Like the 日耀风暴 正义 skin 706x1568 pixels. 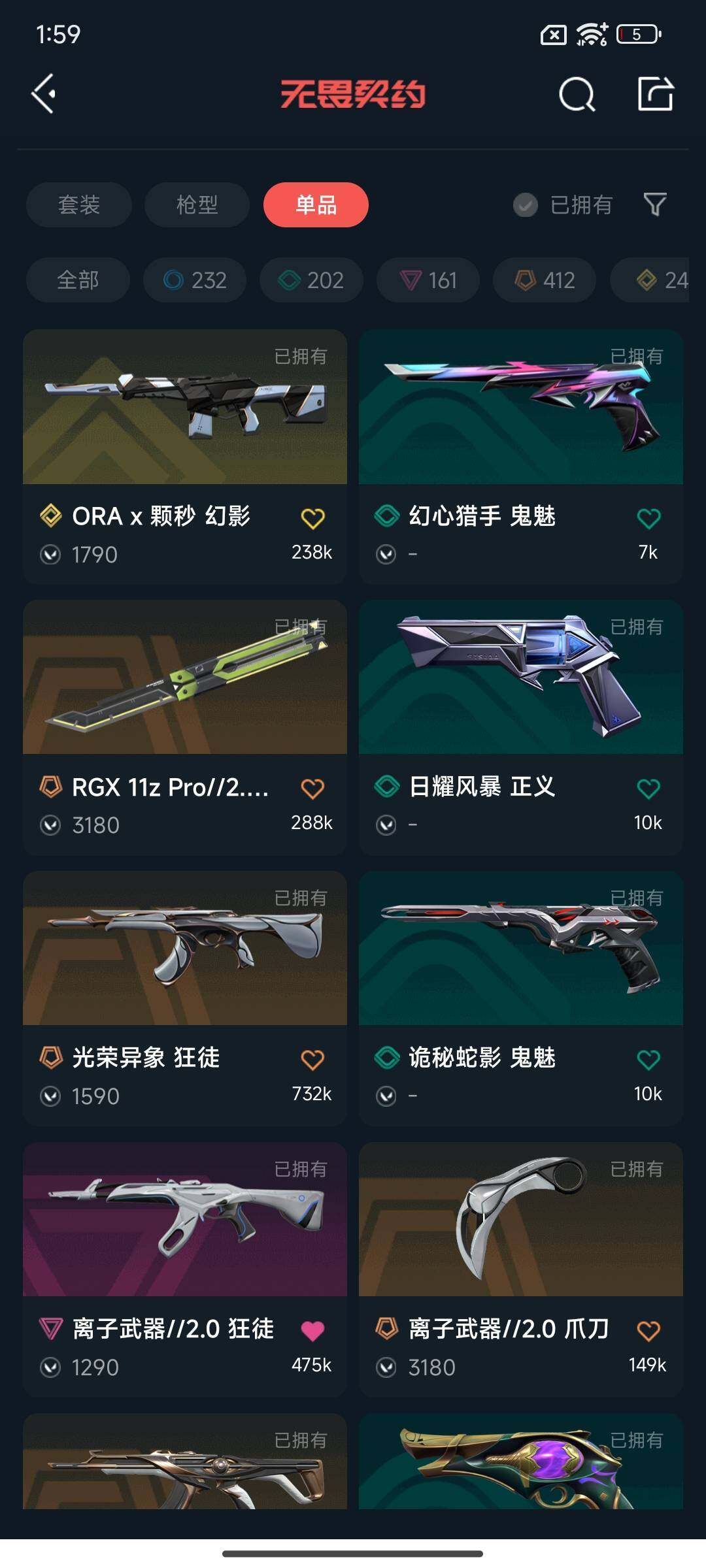[648, 789]
